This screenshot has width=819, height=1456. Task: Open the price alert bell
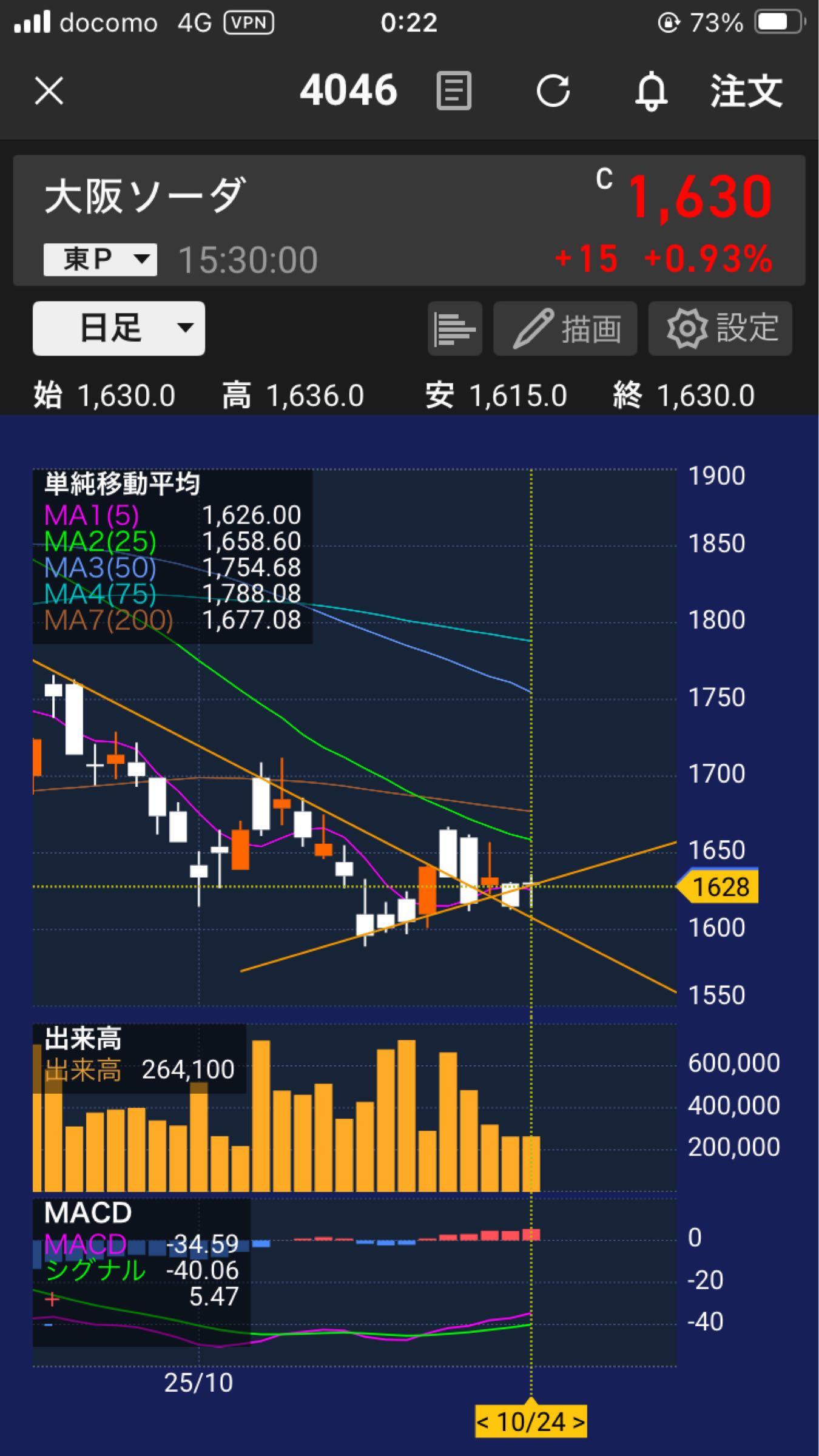click(651, 92)
